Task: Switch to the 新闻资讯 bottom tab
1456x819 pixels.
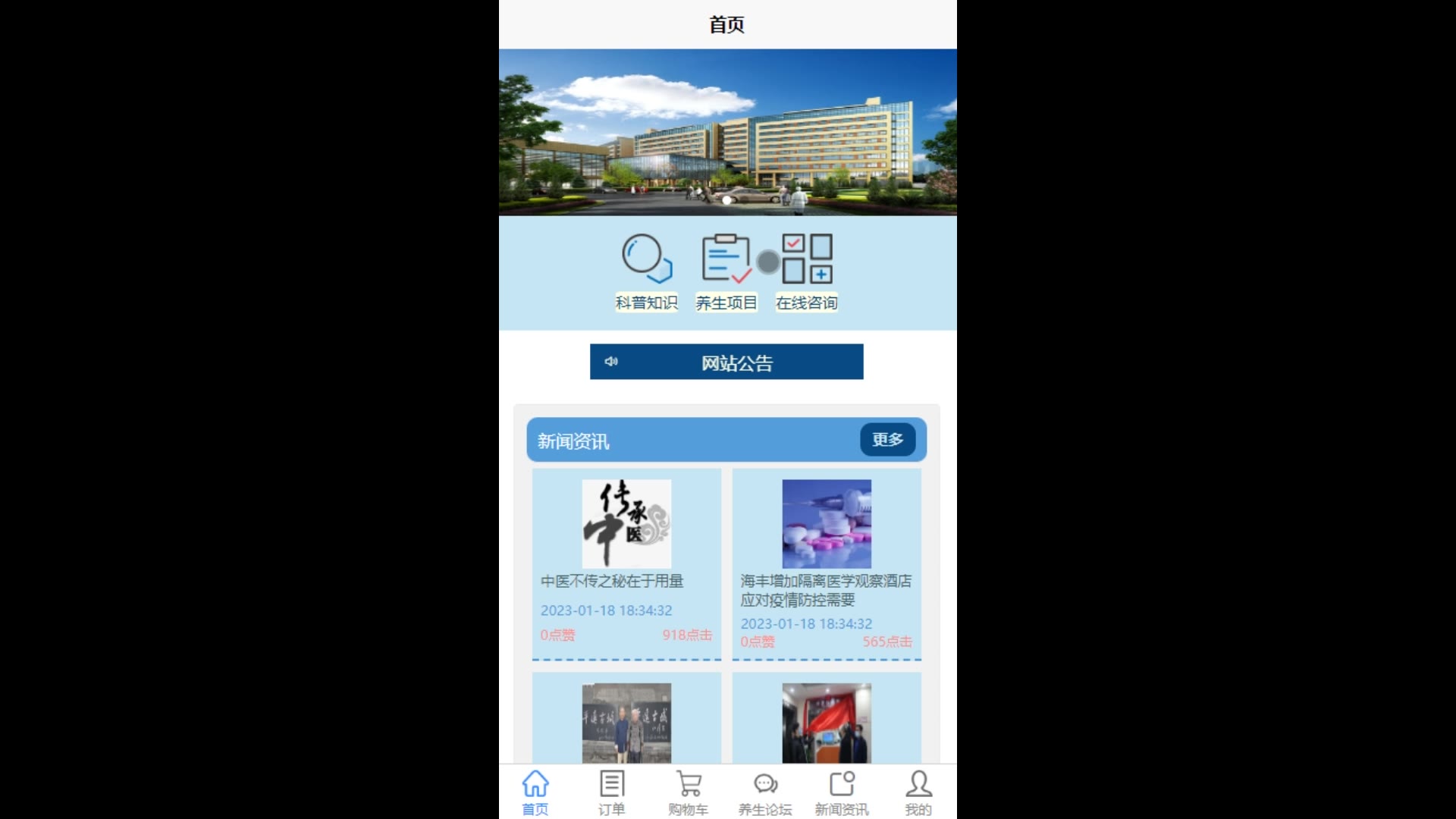Action: pos(842,792)
